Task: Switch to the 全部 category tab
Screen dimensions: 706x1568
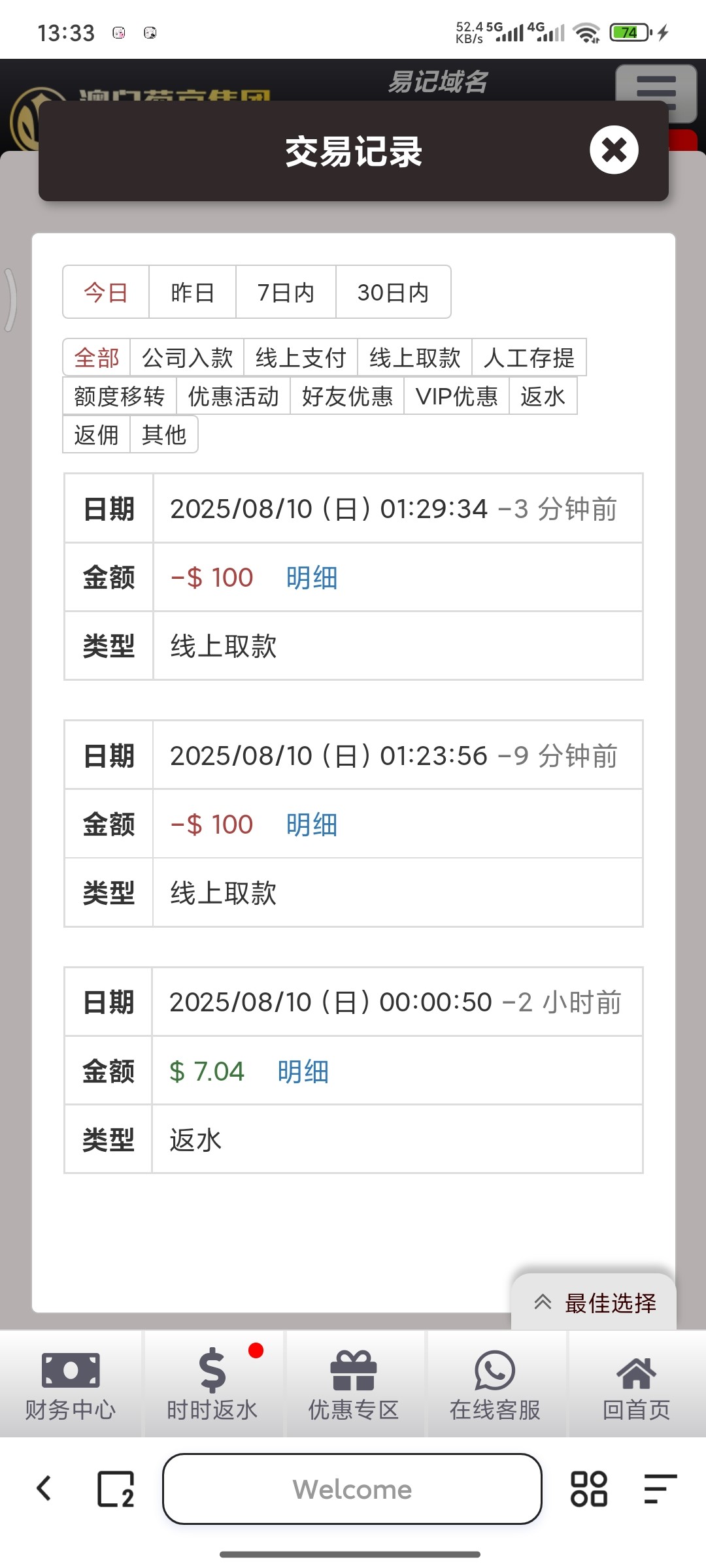Action: (x=97, y=357)
